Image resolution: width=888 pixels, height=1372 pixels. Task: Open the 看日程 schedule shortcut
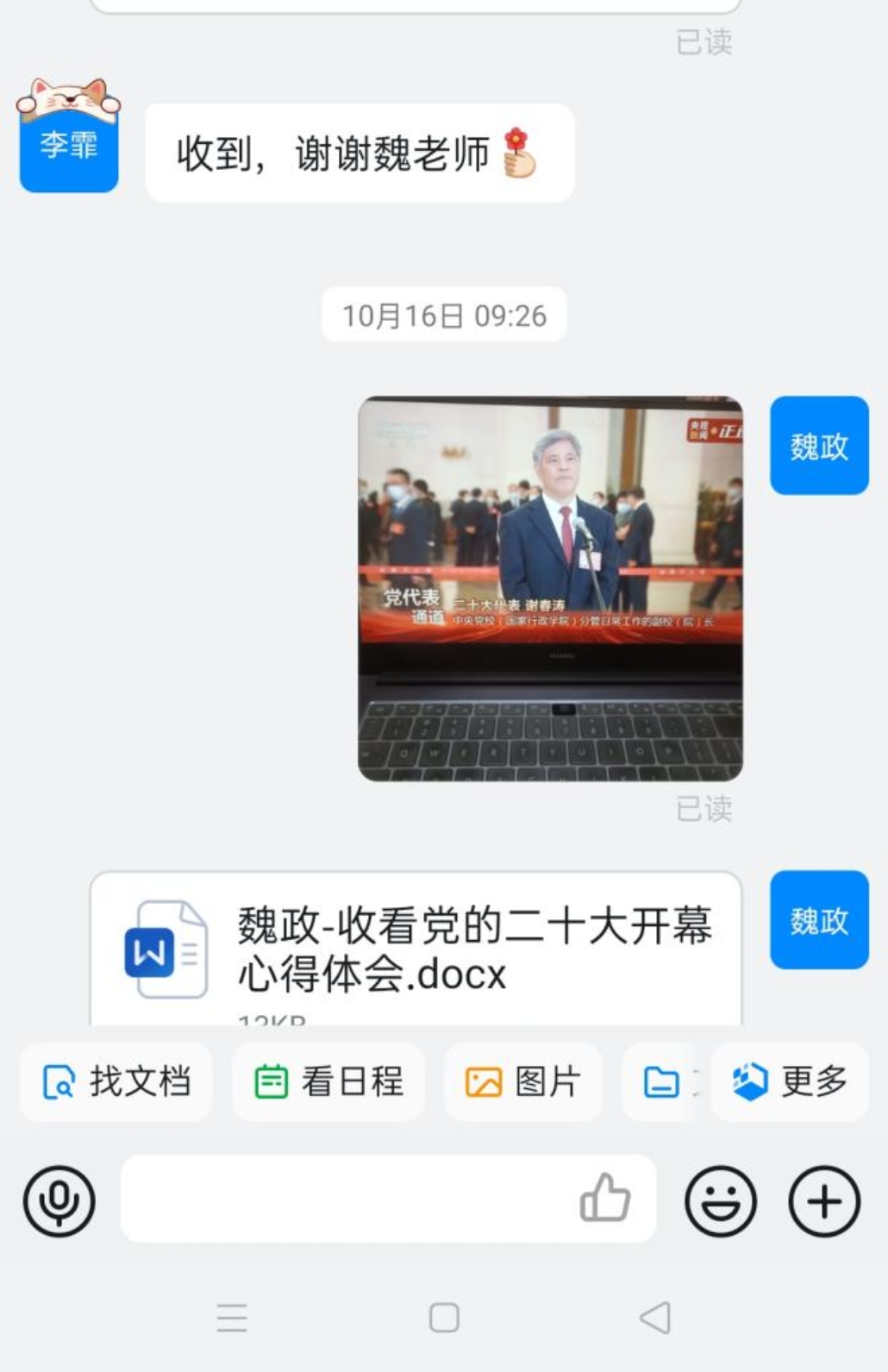[328, 1081]
